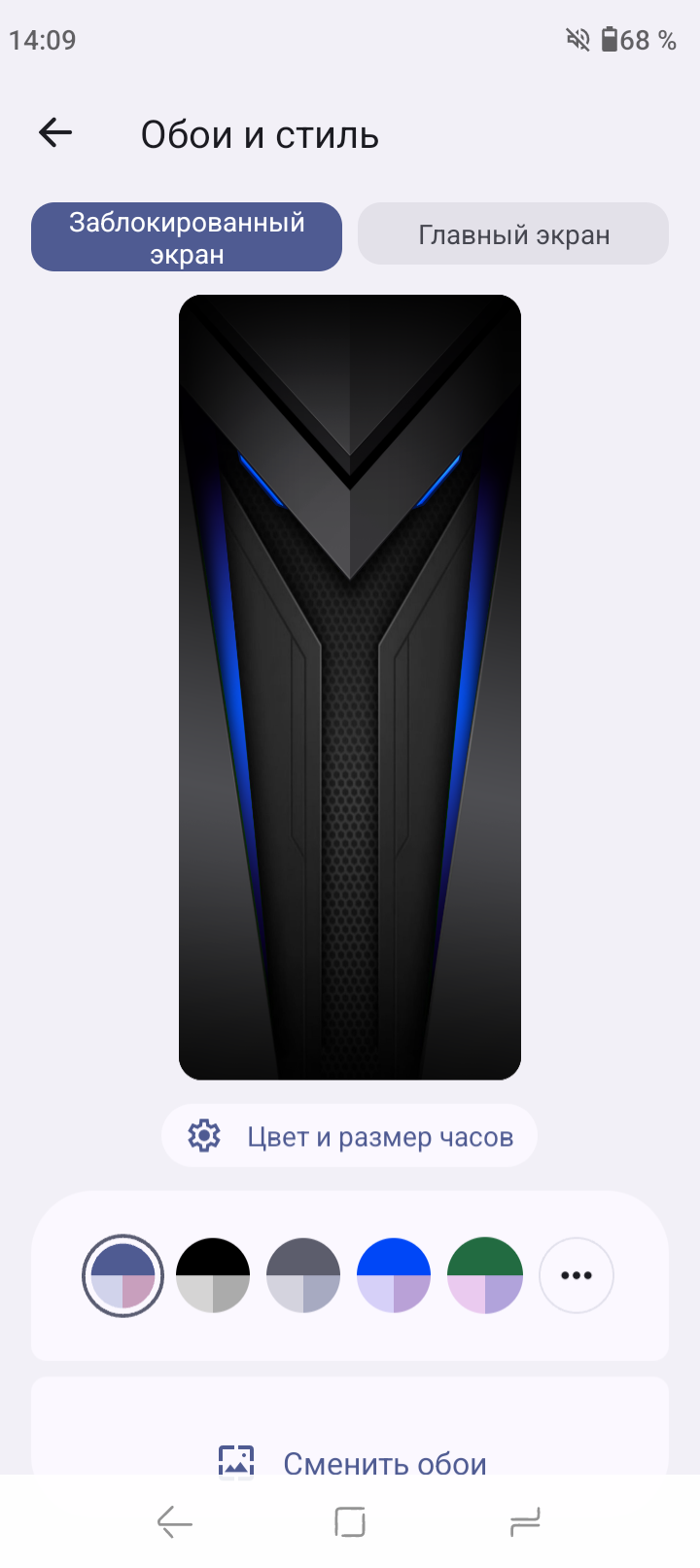The image size is (700, 1568).
Task: Go back using the top arrow
Action: pyautogui.click(x=55, y=133)
